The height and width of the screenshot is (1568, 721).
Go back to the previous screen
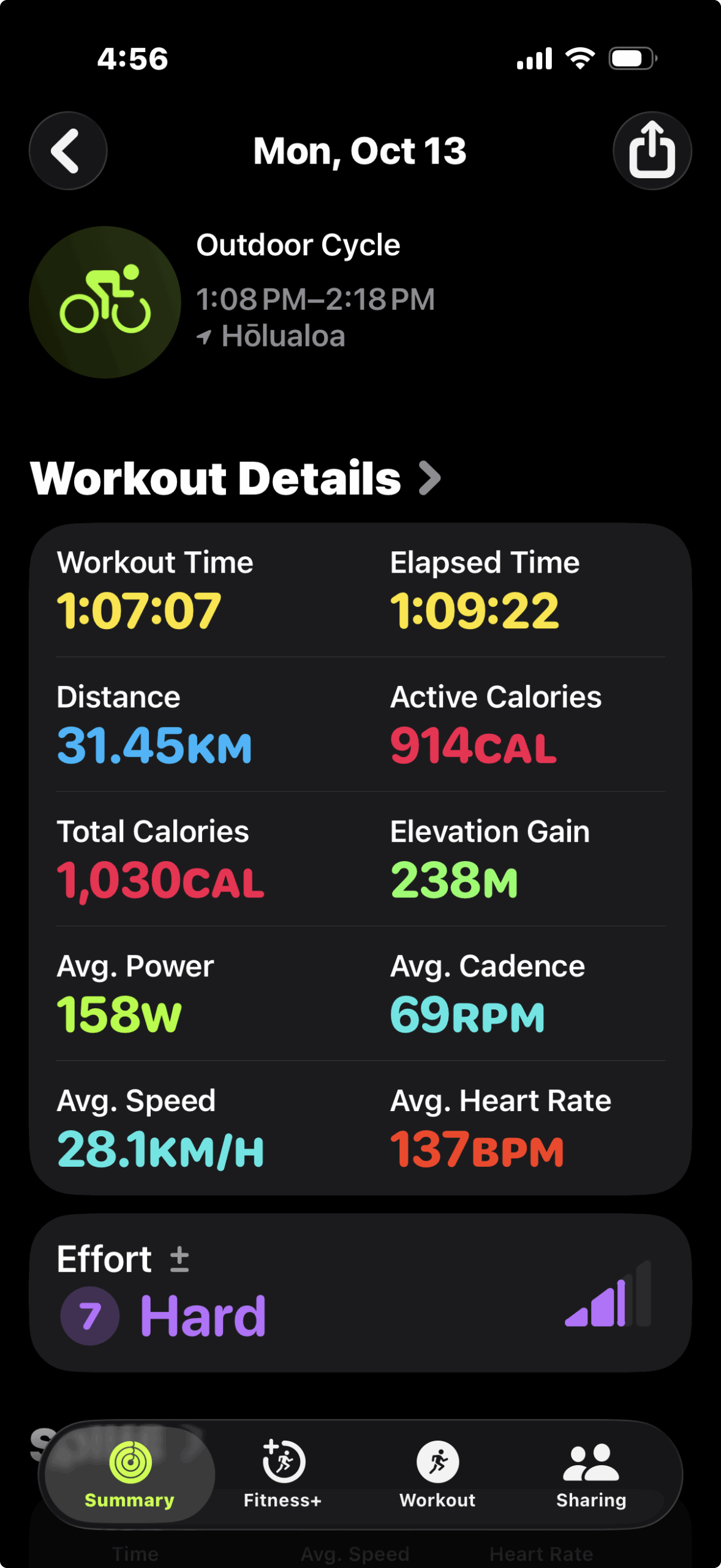tap(68, 151)
